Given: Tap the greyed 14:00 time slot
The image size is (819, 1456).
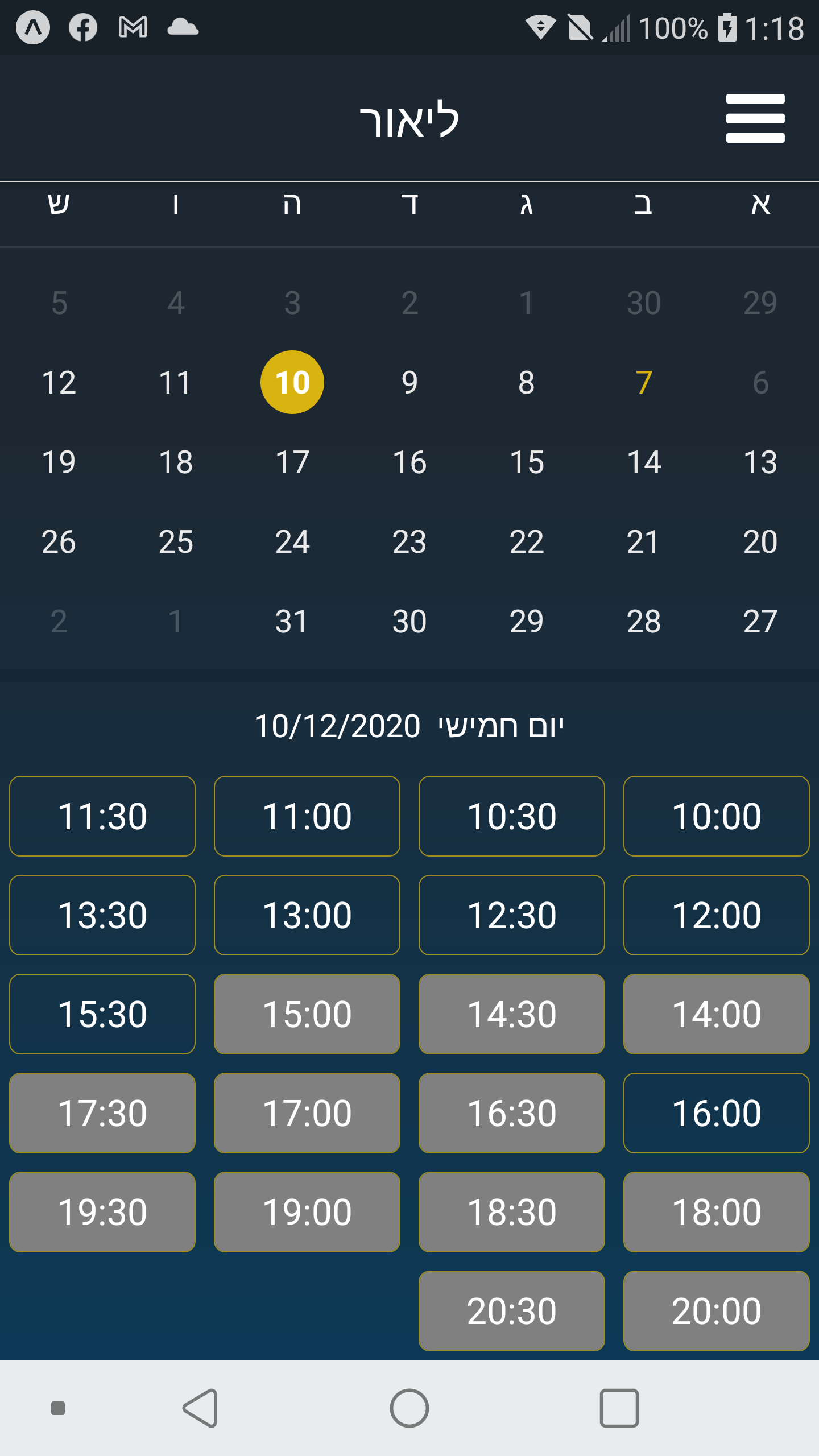Looking at the screenshot, I should coord(716,1014).
